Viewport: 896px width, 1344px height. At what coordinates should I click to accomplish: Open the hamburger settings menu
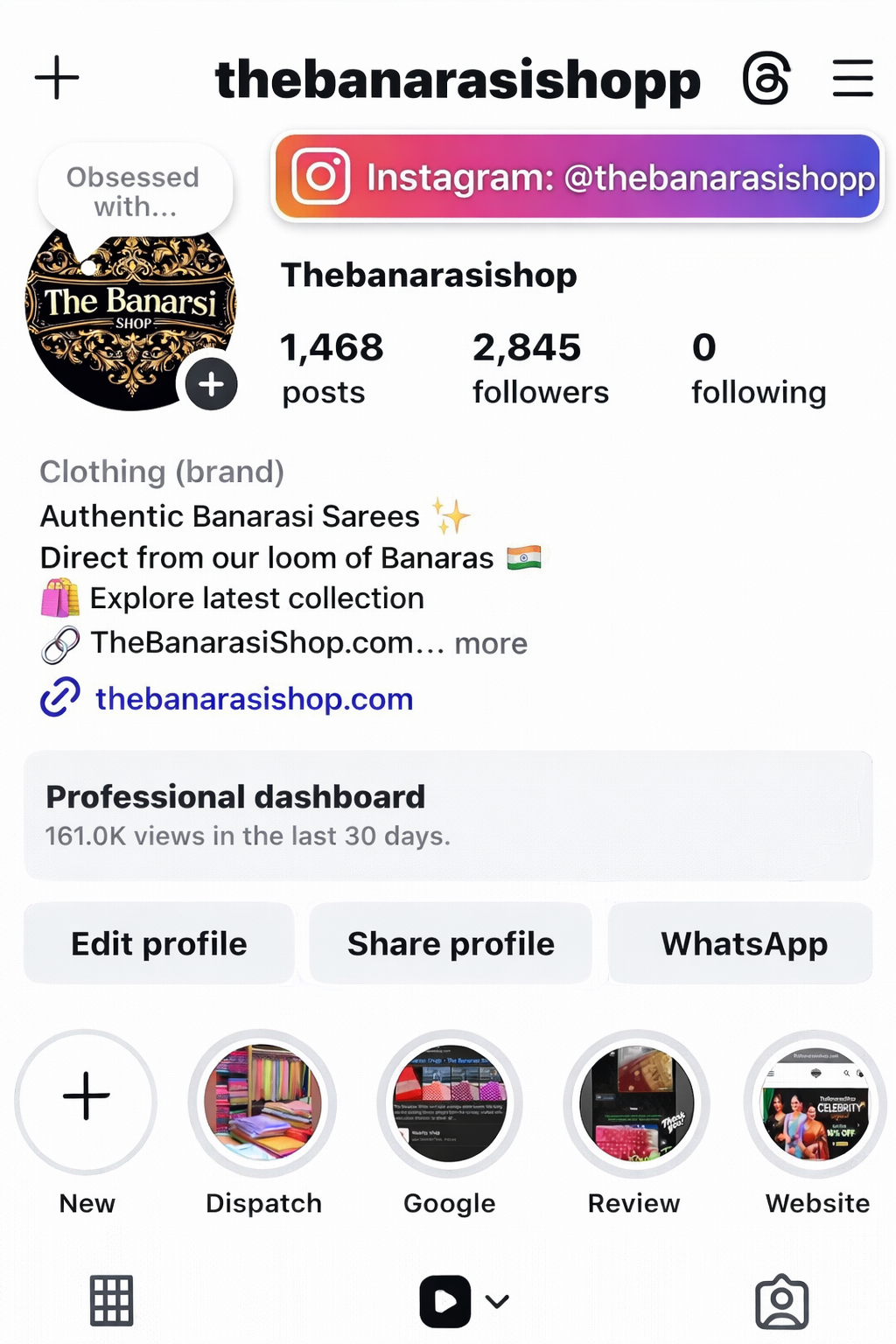pyautogui.click(x=852, y=78)
